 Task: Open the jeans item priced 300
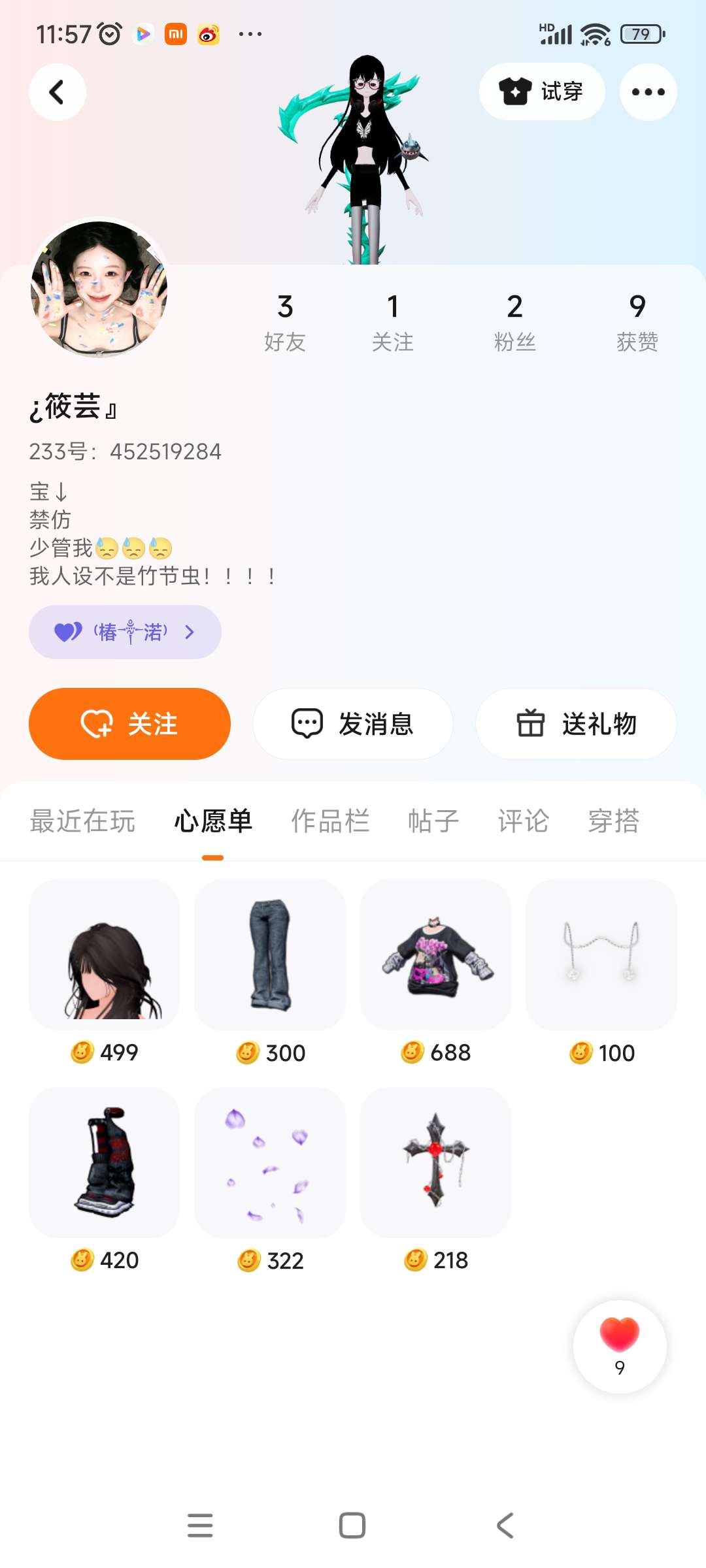coord(270,955)
